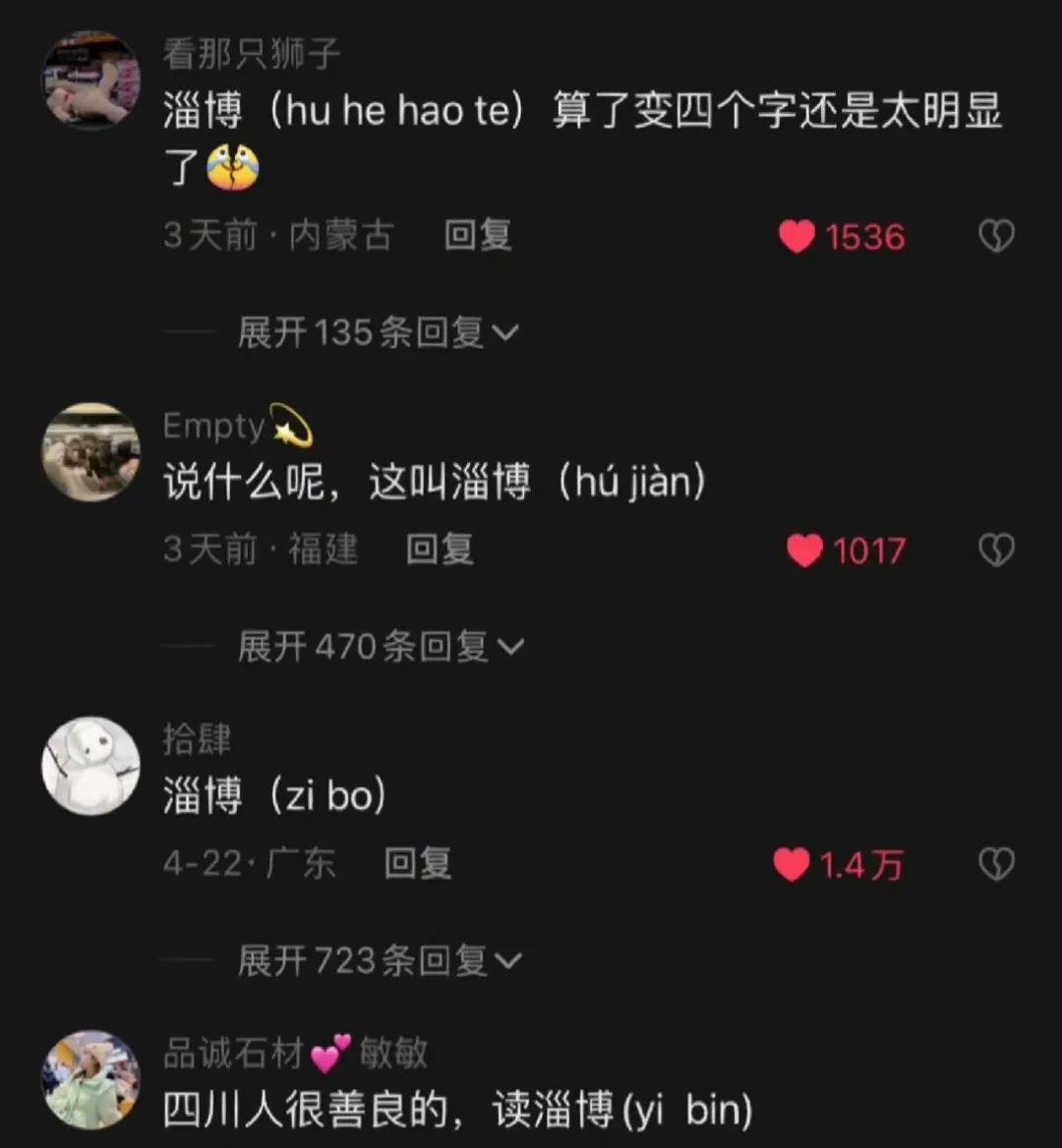Screen dimensions: 1062x1148
Task: Dislike the comment by 拾肆
Action: tap(996, 865)
